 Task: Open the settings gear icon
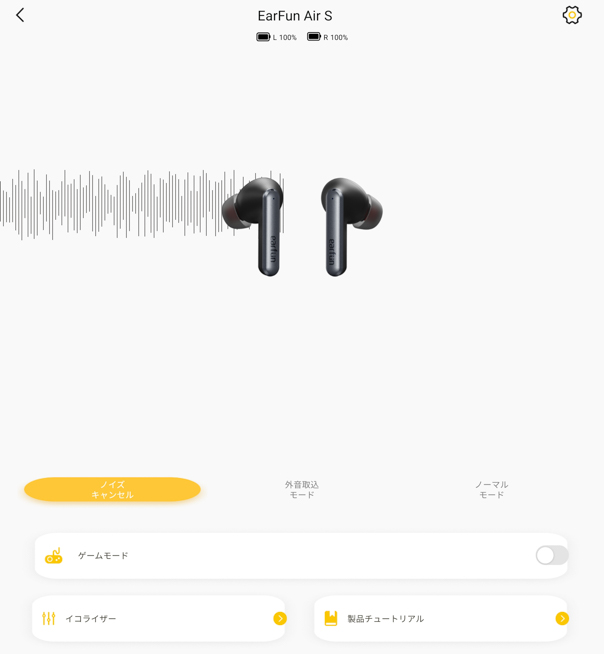(572, 15)
